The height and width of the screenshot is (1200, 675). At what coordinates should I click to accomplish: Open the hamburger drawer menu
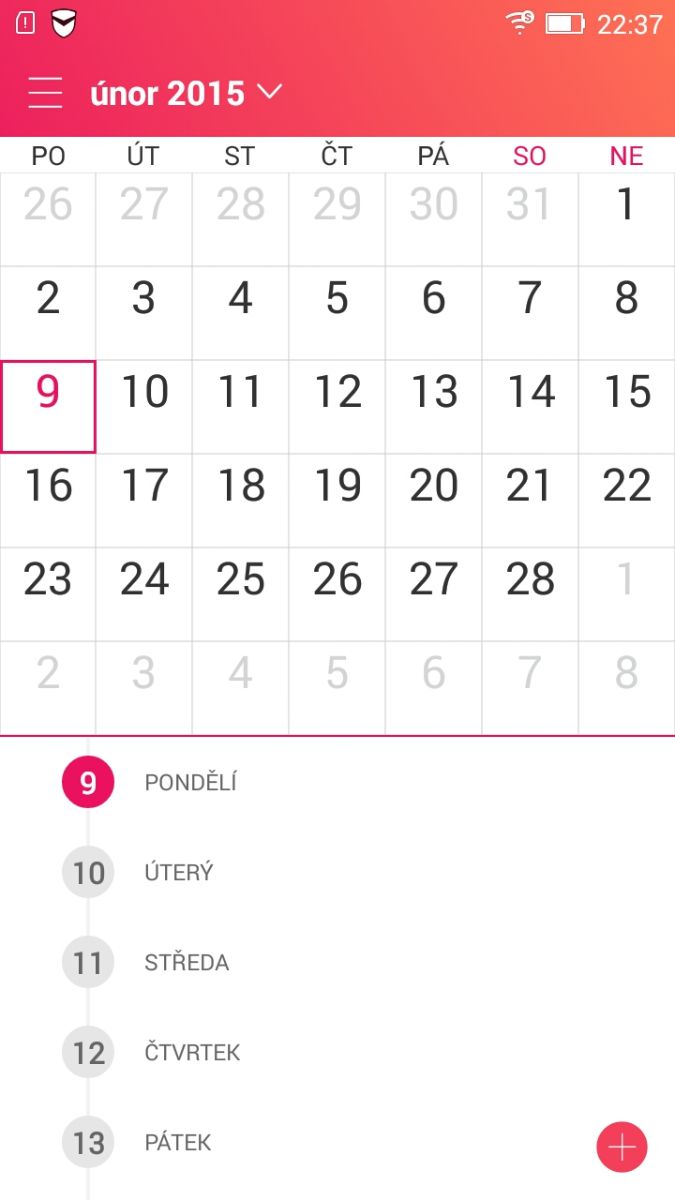(46, 93)
